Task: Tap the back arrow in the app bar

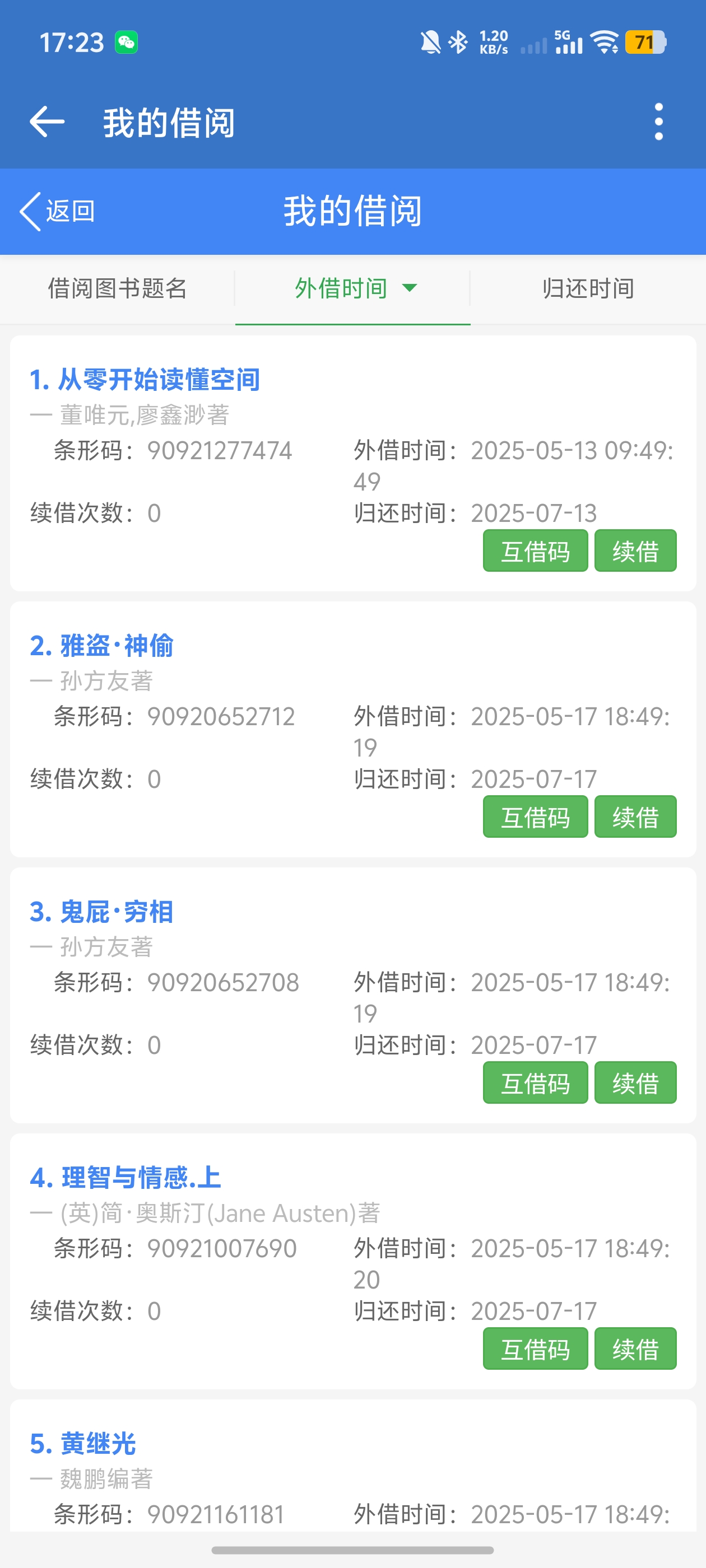Action: (47, 122)
